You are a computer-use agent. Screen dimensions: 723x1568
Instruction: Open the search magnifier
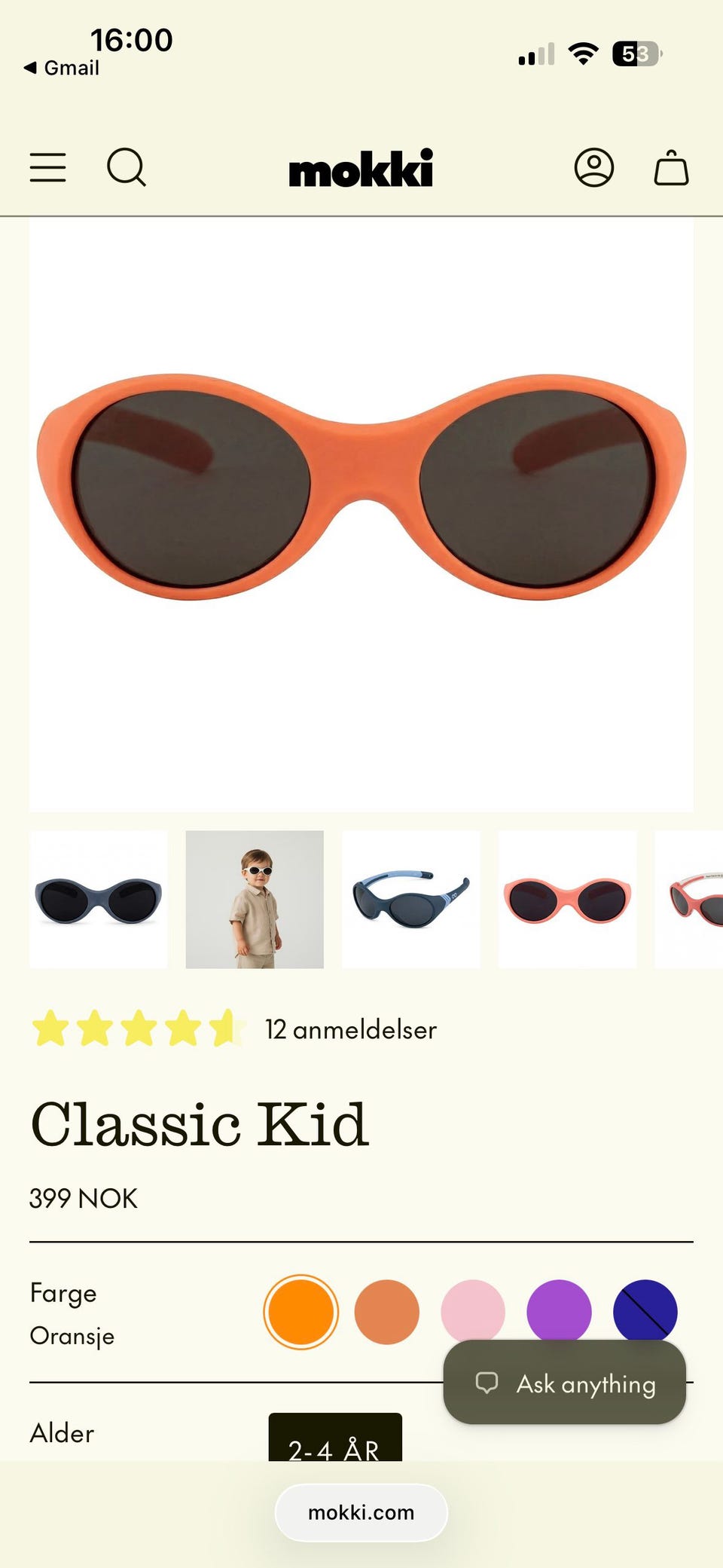127,167
